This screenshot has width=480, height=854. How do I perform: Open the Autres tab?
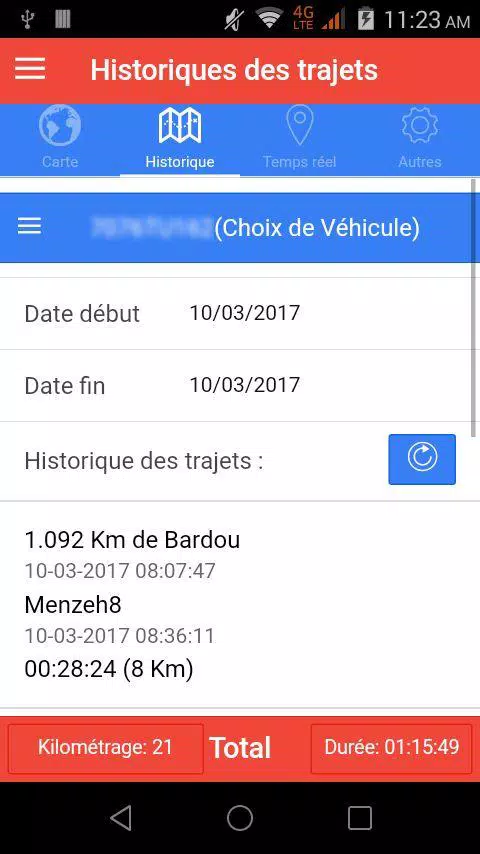[420, 138]
